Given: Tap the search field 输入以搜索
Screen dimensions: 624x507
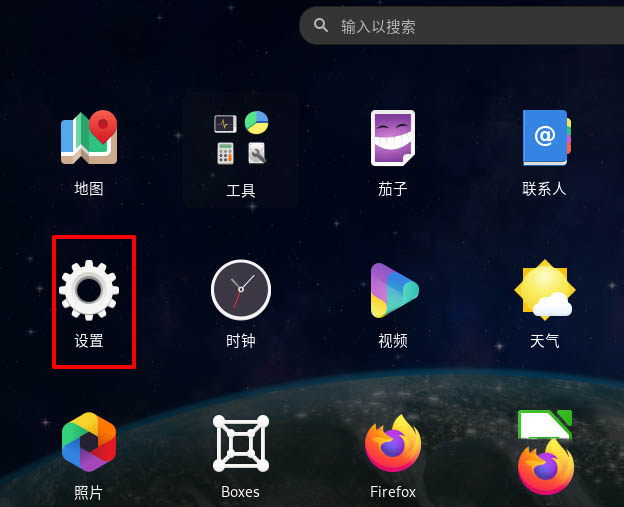Looking at the screenshot, I should point(460,26).
